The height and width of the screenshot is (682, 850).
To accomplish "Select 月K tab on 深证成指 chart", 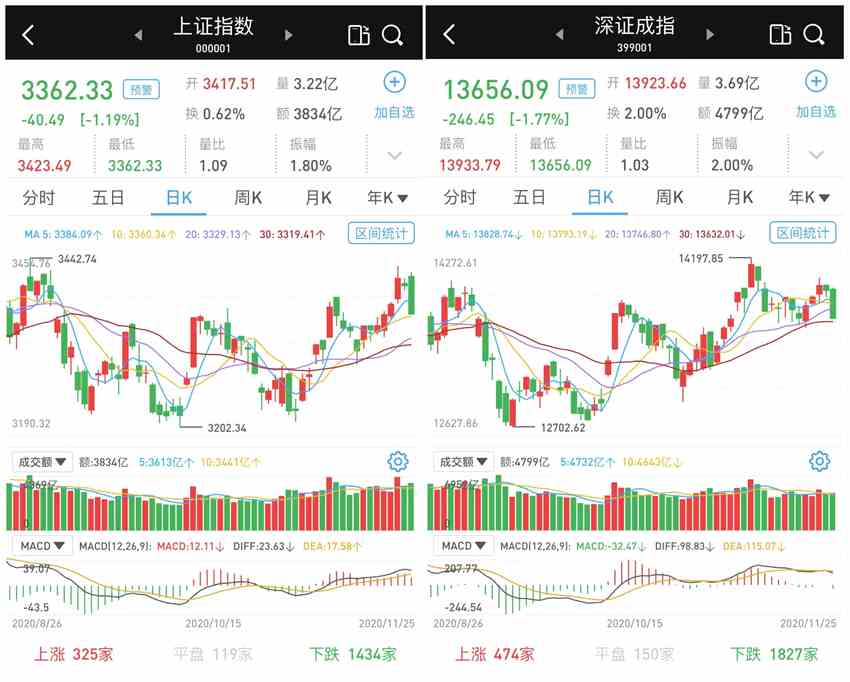I will coord(740,197).
